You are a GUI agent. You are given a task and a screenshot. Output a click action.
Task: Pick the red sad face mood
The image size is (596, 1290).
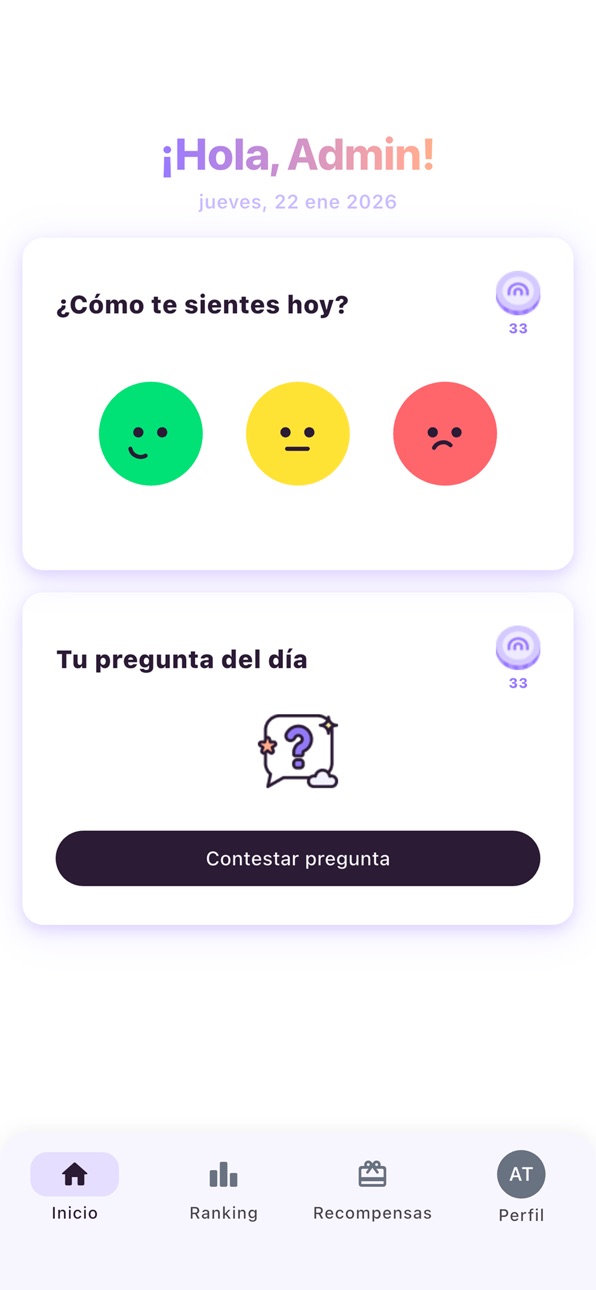tap(445, 434)
